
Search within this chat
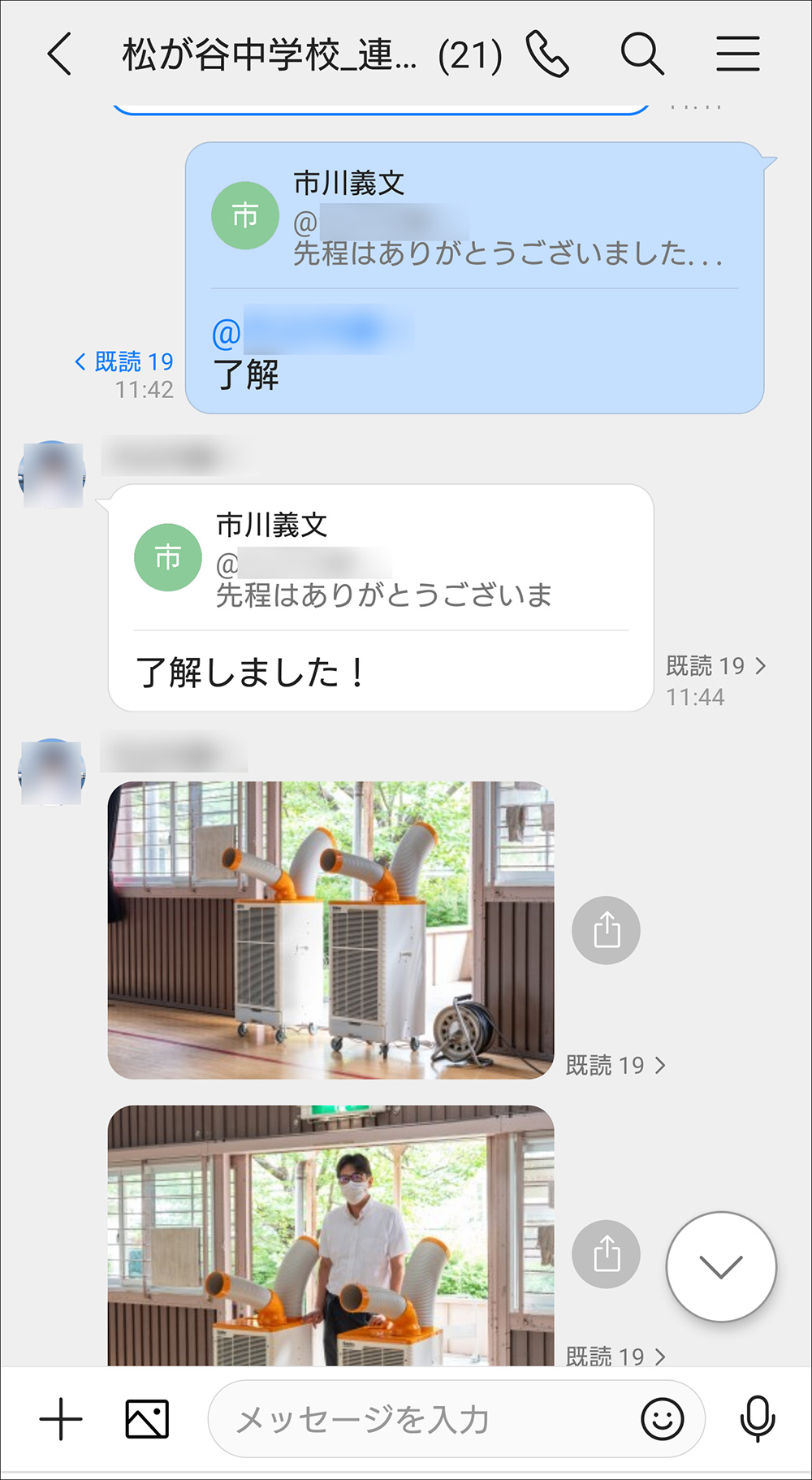click(x=642, y=54)
